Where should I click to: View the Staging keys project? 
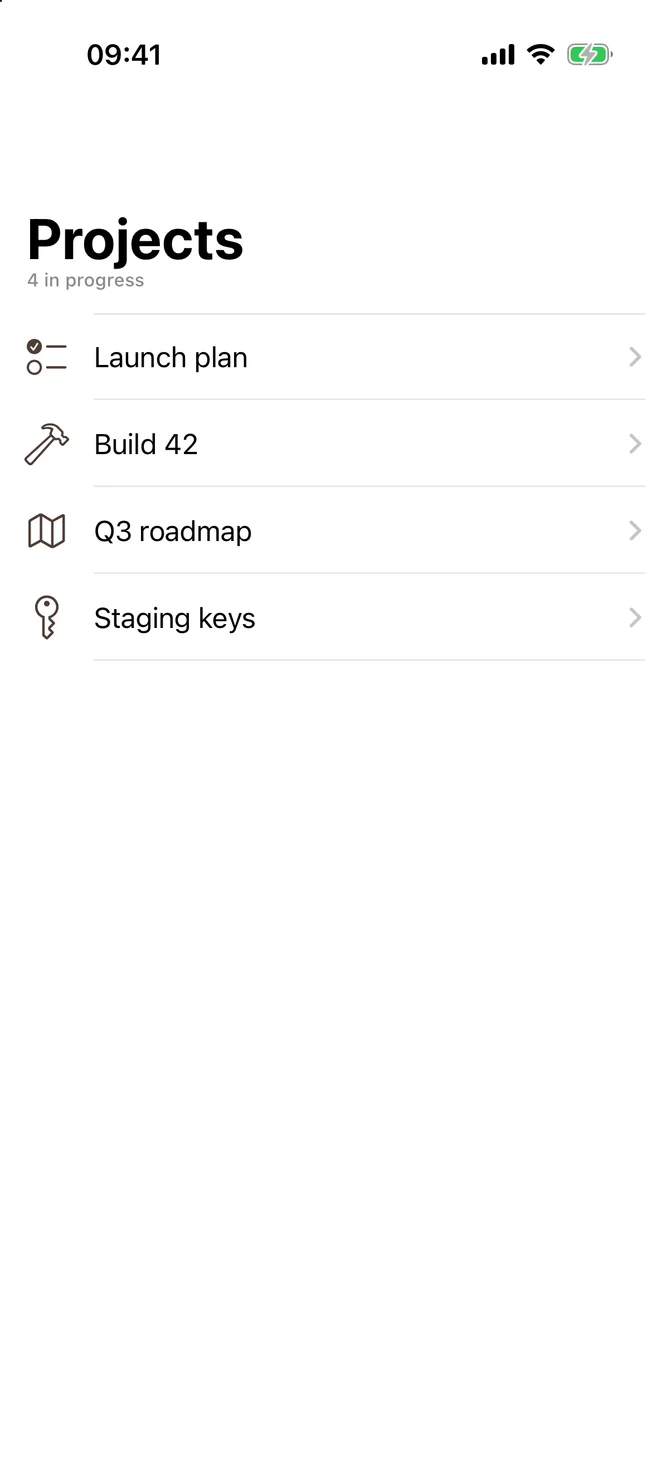coord(336,618)
